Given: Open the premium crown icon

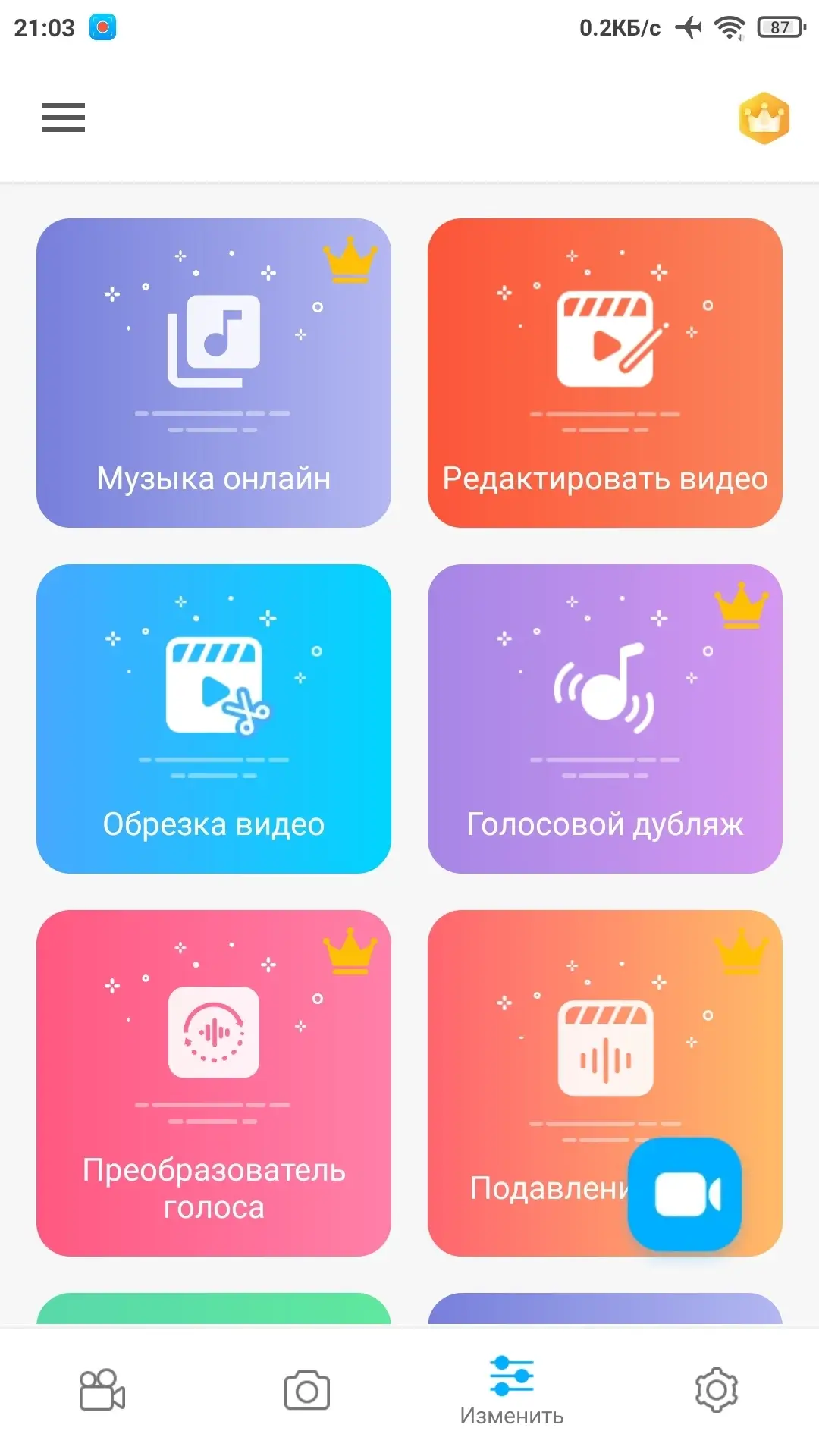Looking at the screenshot, I should click(x=764, y=118).
